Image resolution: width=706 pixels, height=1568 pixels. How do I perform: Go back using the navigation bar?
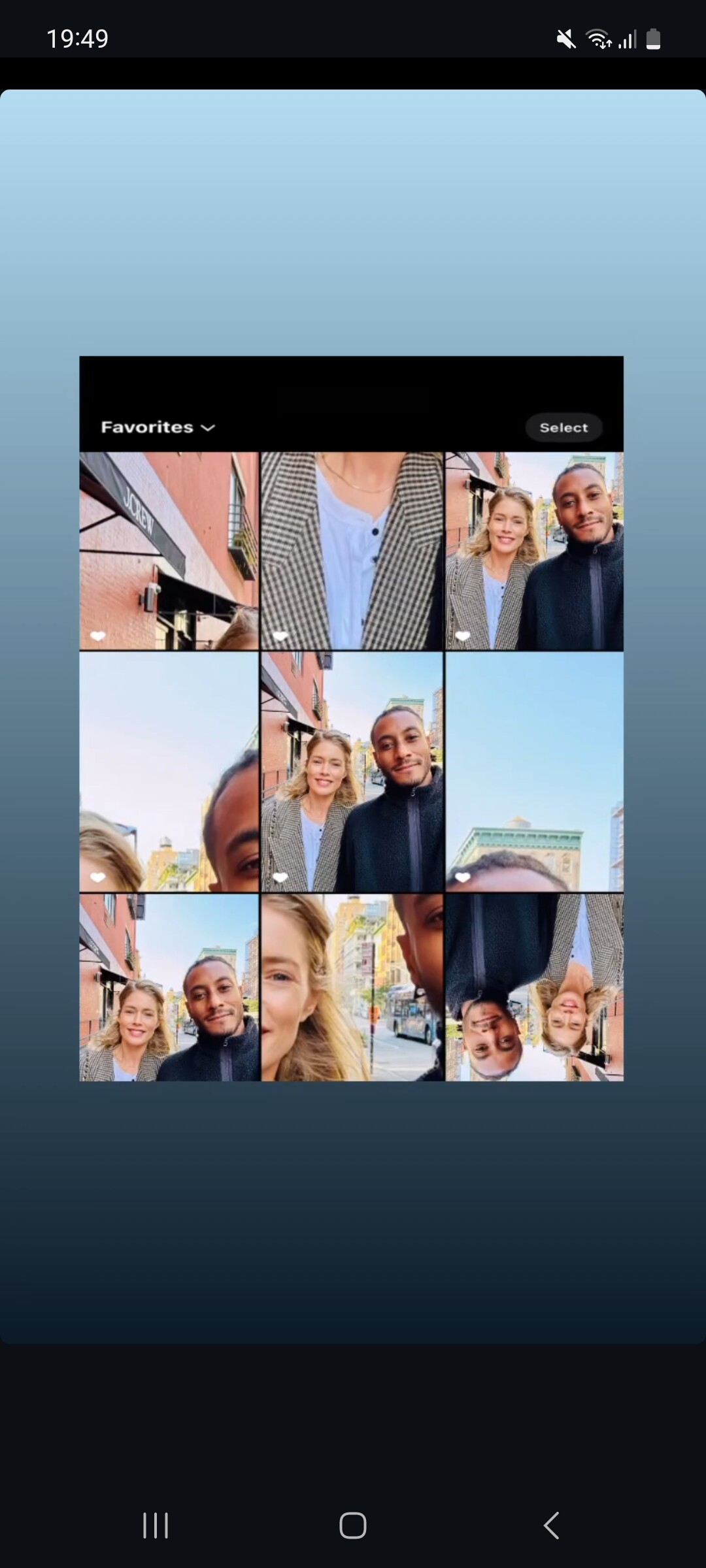(551, 1526)
